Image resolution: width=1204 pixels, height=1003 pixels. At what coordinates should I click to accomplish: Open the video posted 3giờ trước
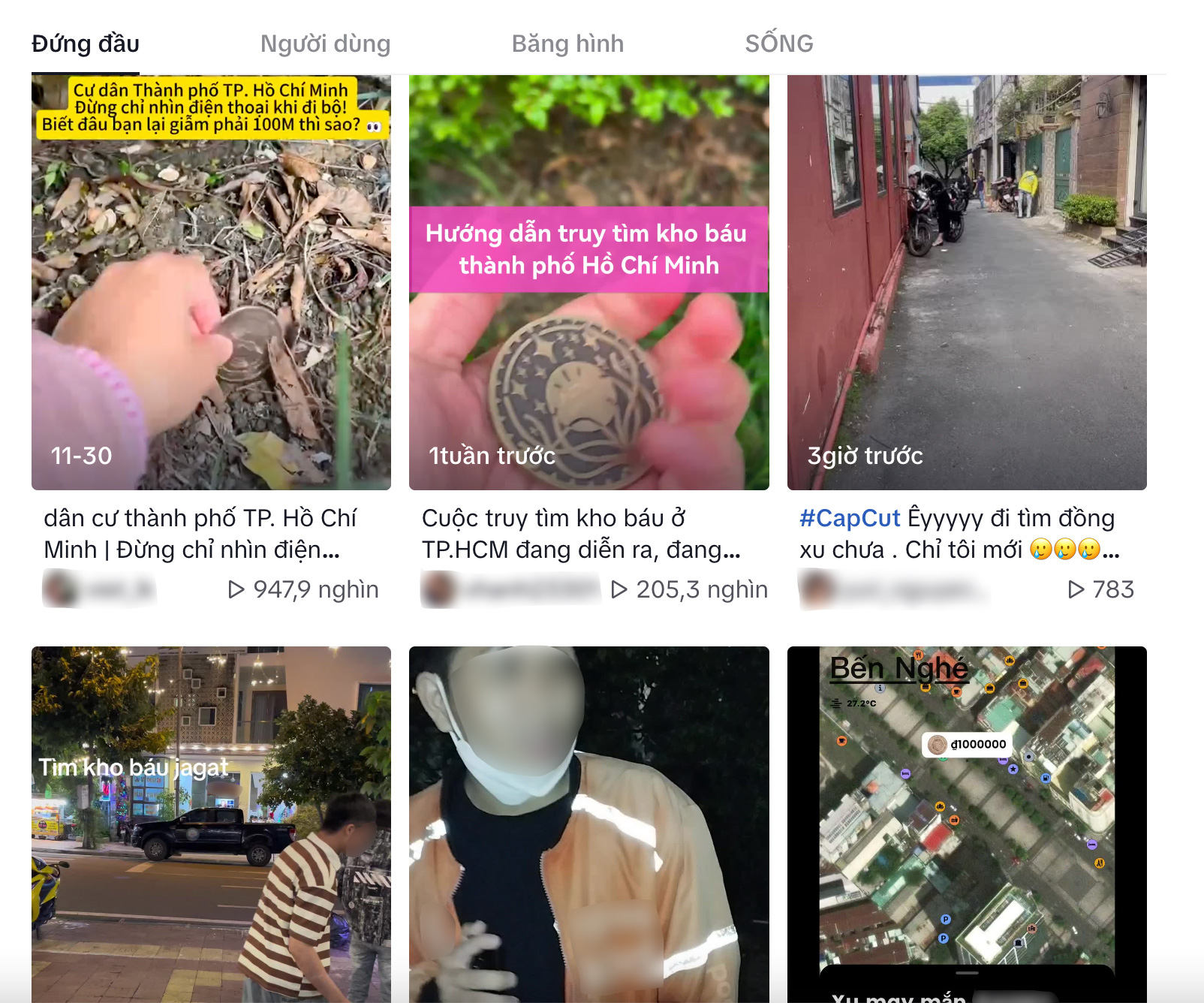click(967, 282)
